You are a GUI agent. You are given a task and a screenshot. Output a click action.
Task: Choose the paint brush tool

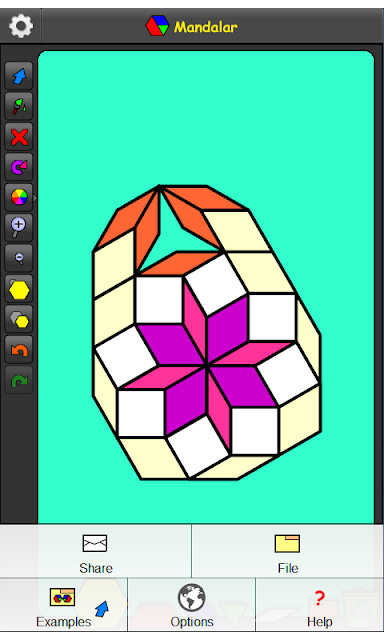tap(19, 106)
